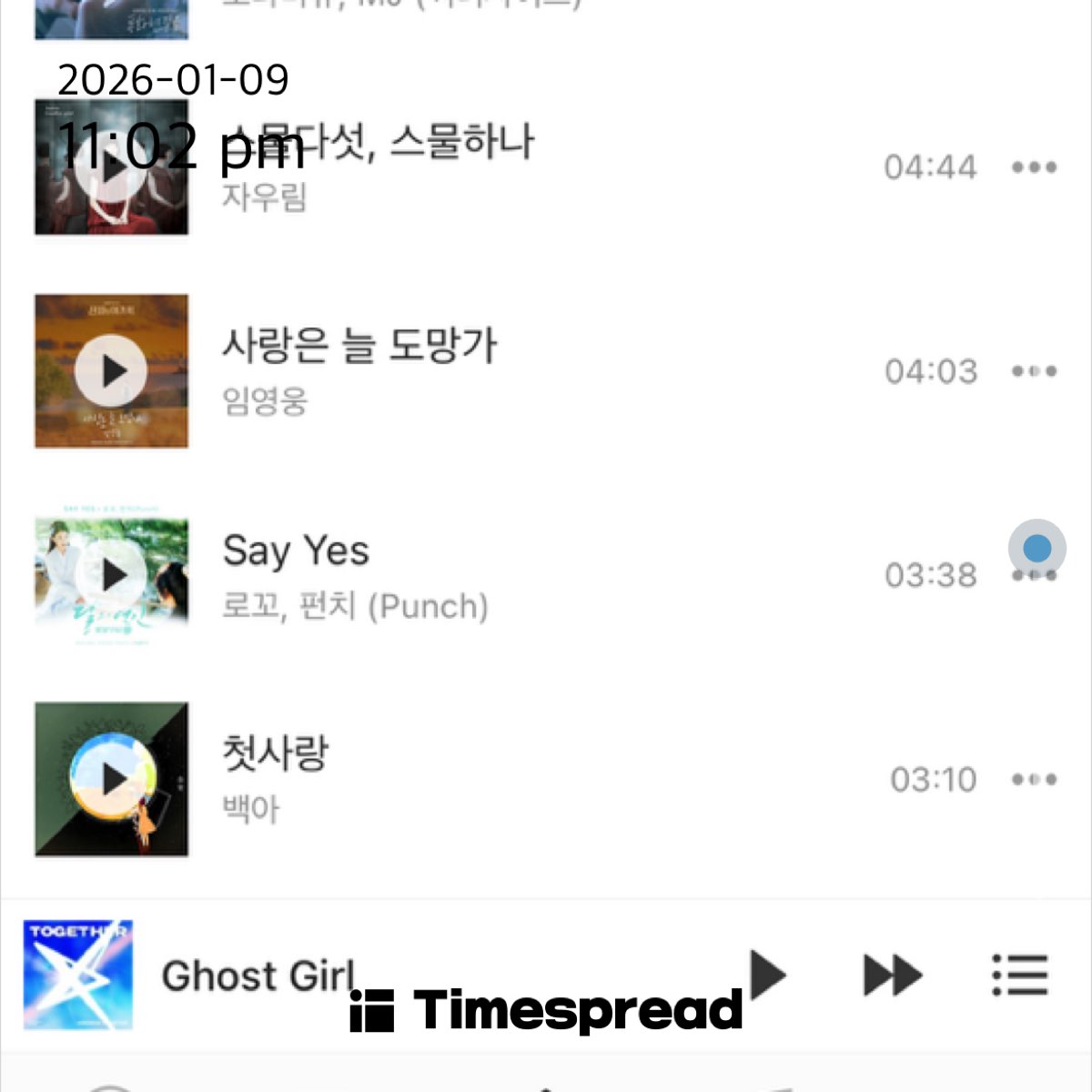Open more options for the 자우림 track
This screenshot has height=1092, width=1092.
pyautogui.click(x=1034, y=167)
